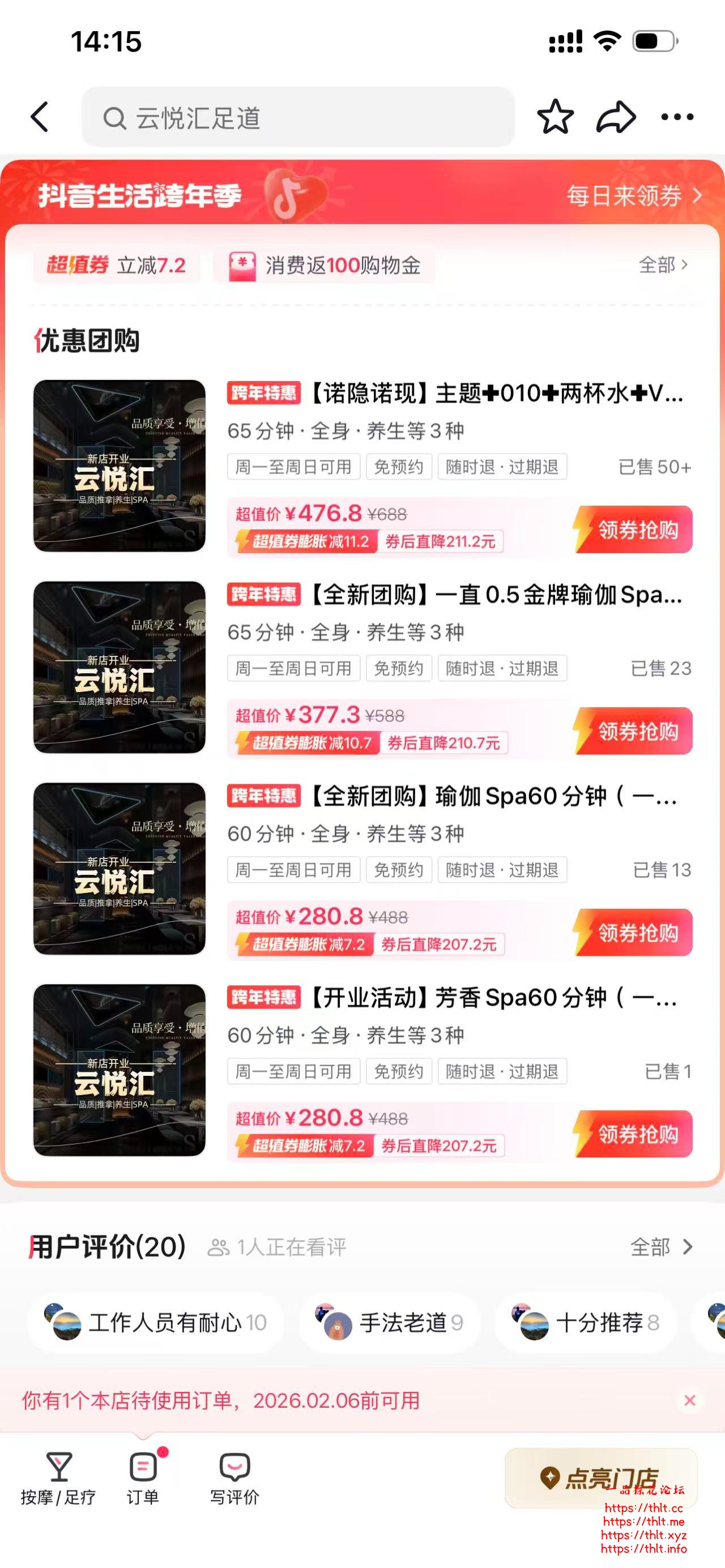Expand 用户评价 with the 全部 arrow

(x=664, y=1246)
